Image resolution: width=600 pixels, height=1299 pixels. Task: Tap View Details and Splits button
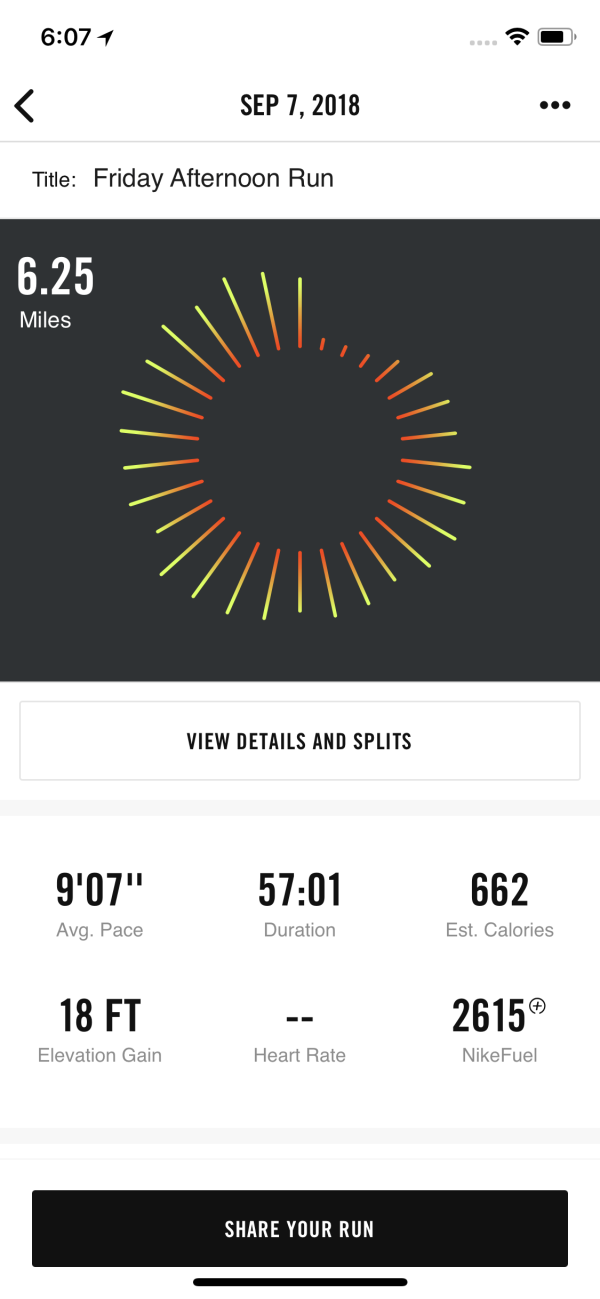pos(300,741)
